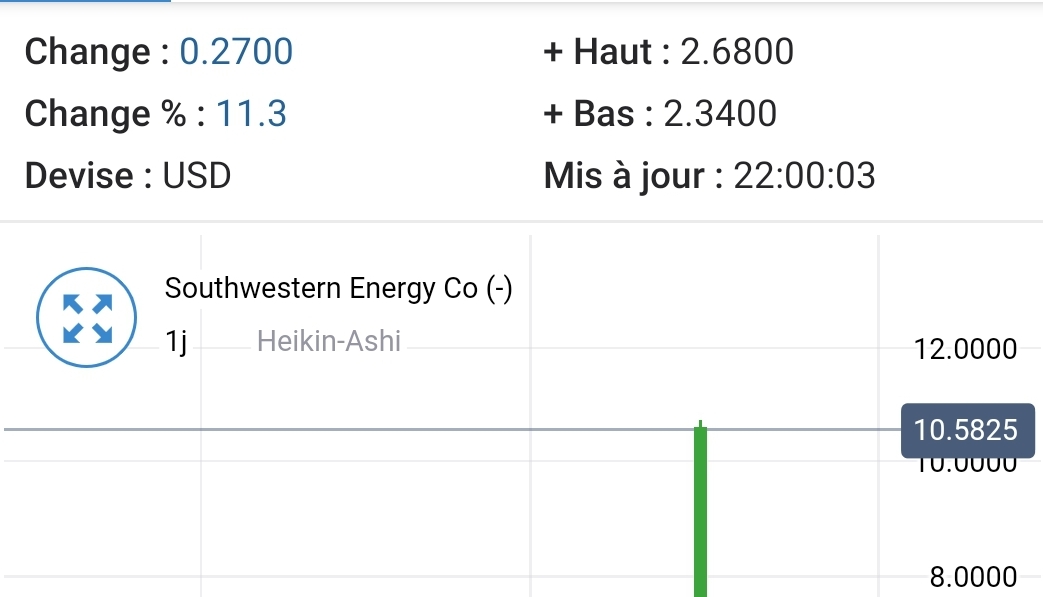The width and height of the screenshot is (1043, 597).
Task: Expand the chart to fullscreen
Action: click(87, 318)
